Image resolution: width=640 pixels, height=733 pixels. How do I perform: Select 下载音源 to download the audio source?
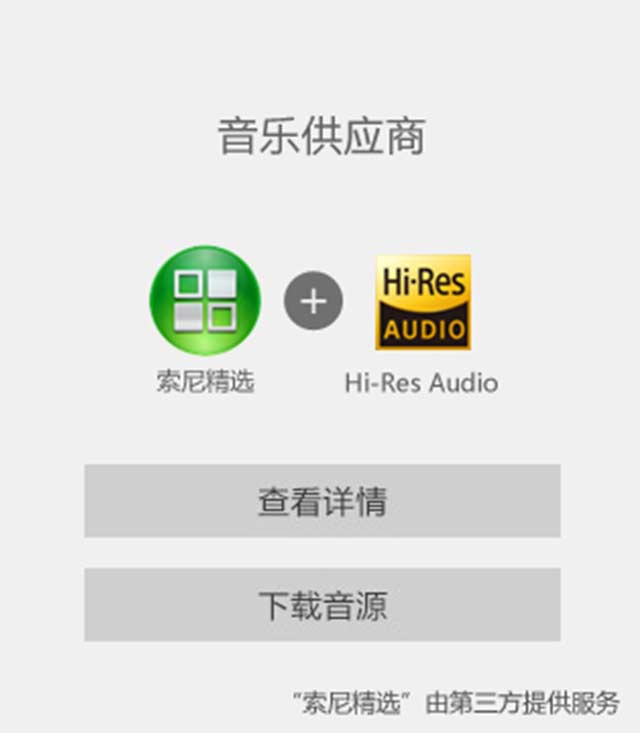pyautogui.click(x=322, y=605)
